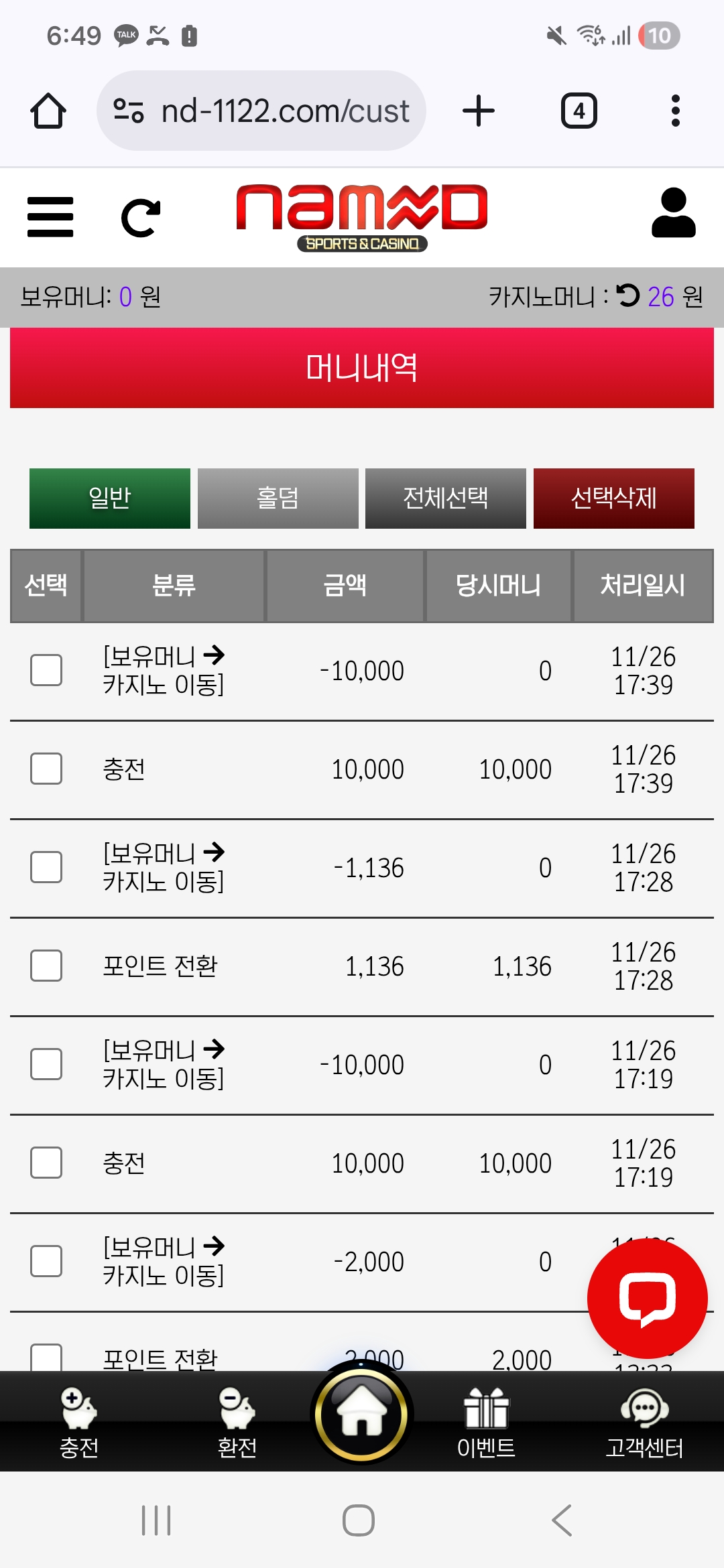The width and height of the screenshot is (724, 1568).
Task: Tap the site refresh icon
Action: coord(141,218)
